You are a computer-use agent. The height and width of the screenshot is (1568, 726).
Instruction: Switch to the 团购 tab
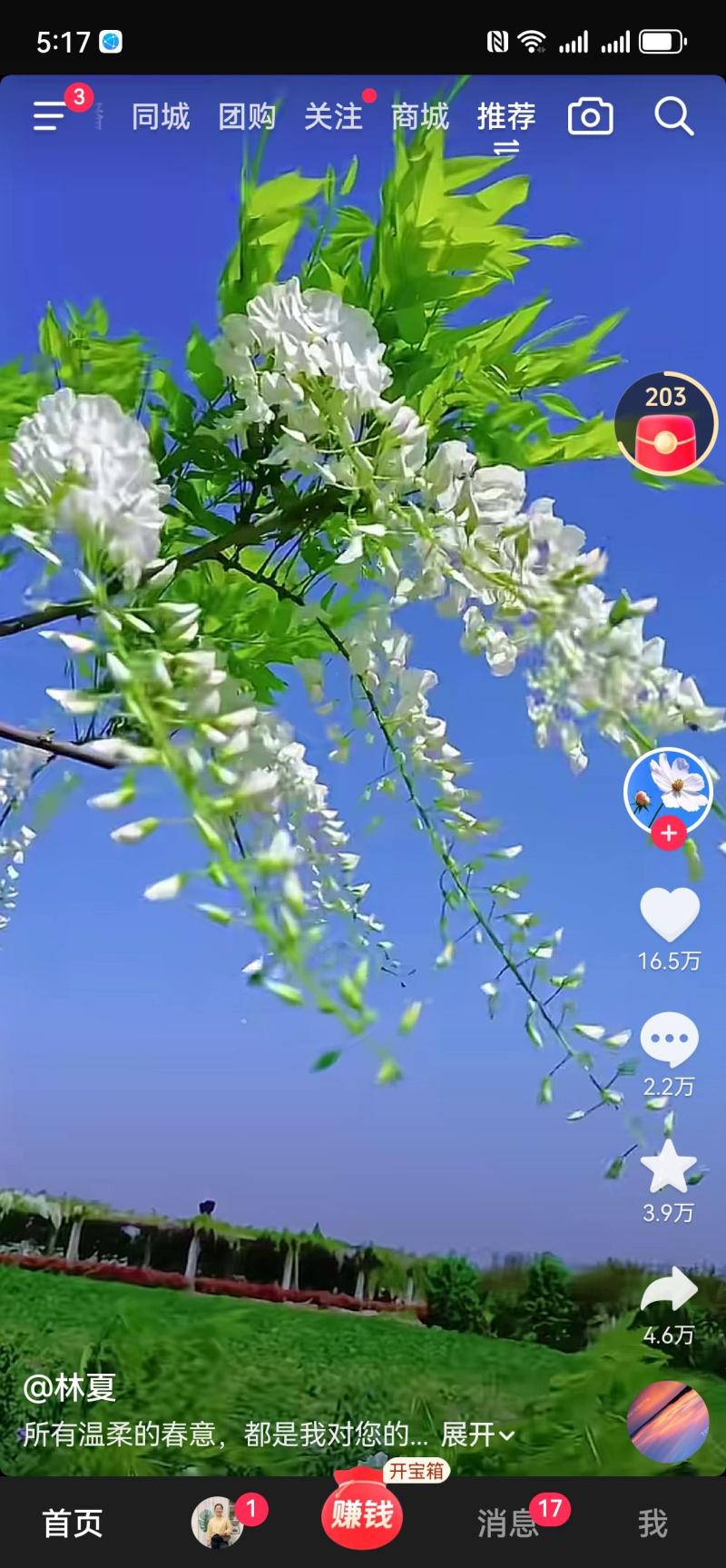pyautogui.click(x=247, y=116)
